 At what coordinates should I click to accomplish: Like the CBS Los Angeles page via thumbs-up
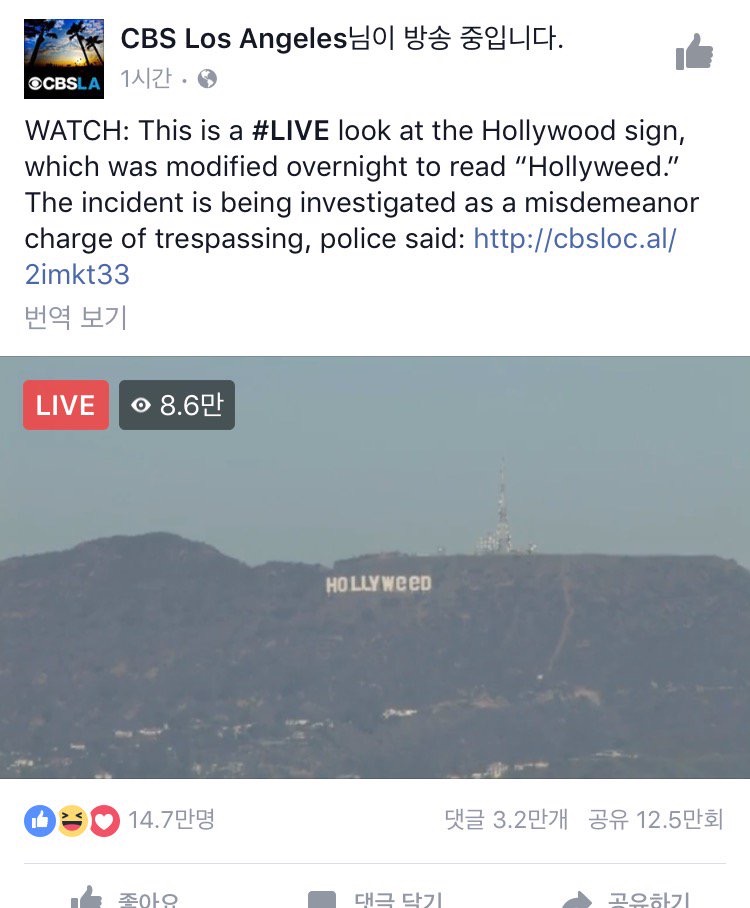pyautogui.click(x=694, y=52)
